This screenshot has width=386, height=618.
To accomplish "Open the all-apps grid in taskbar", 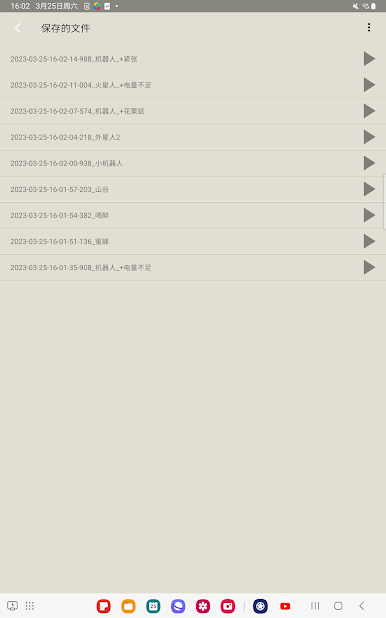I will [30, 606].
